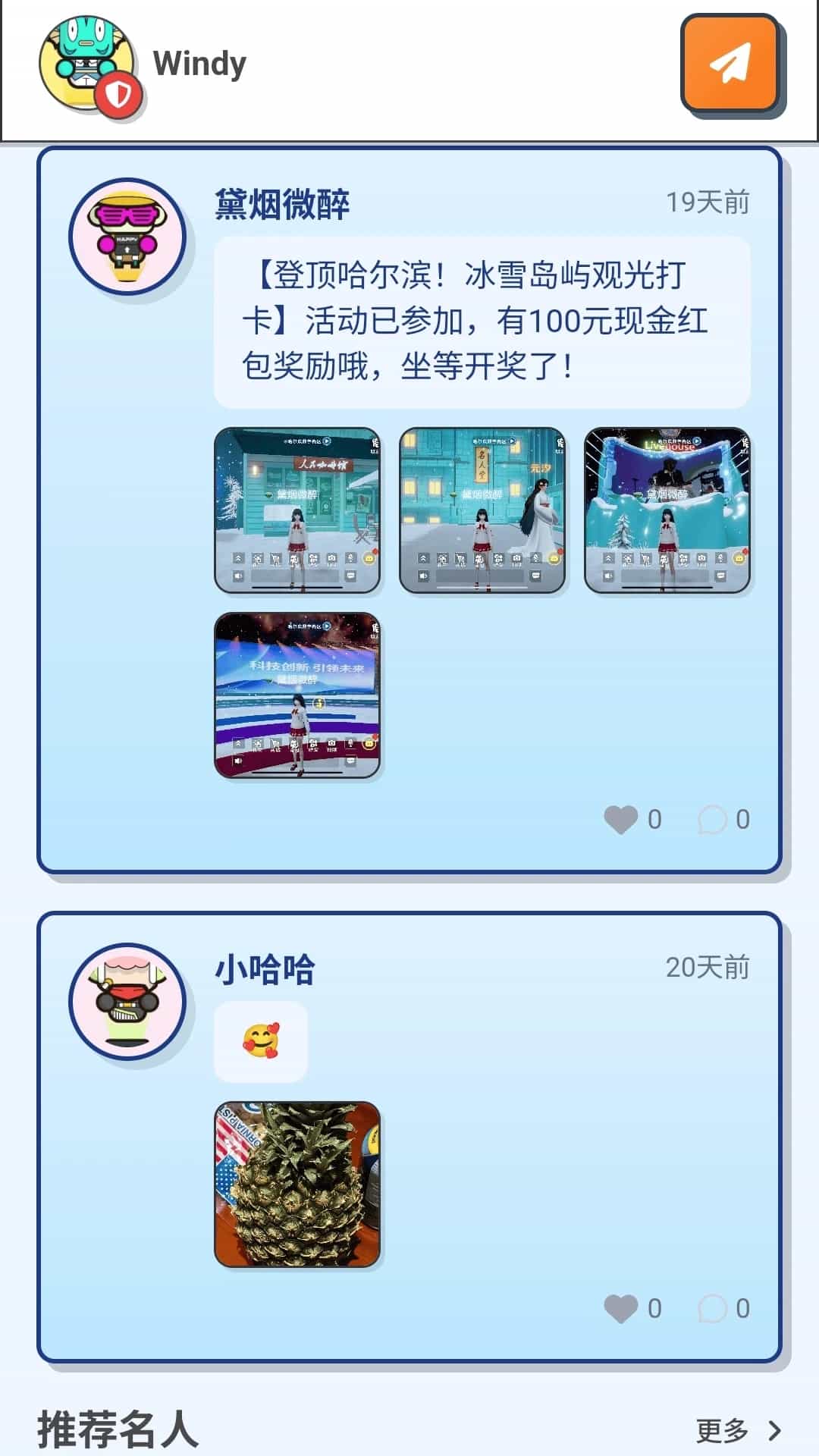819x1456 pixels.
Task: Open 黛烟微醉's third photo, the Livehouse
Action: point(667,510)
